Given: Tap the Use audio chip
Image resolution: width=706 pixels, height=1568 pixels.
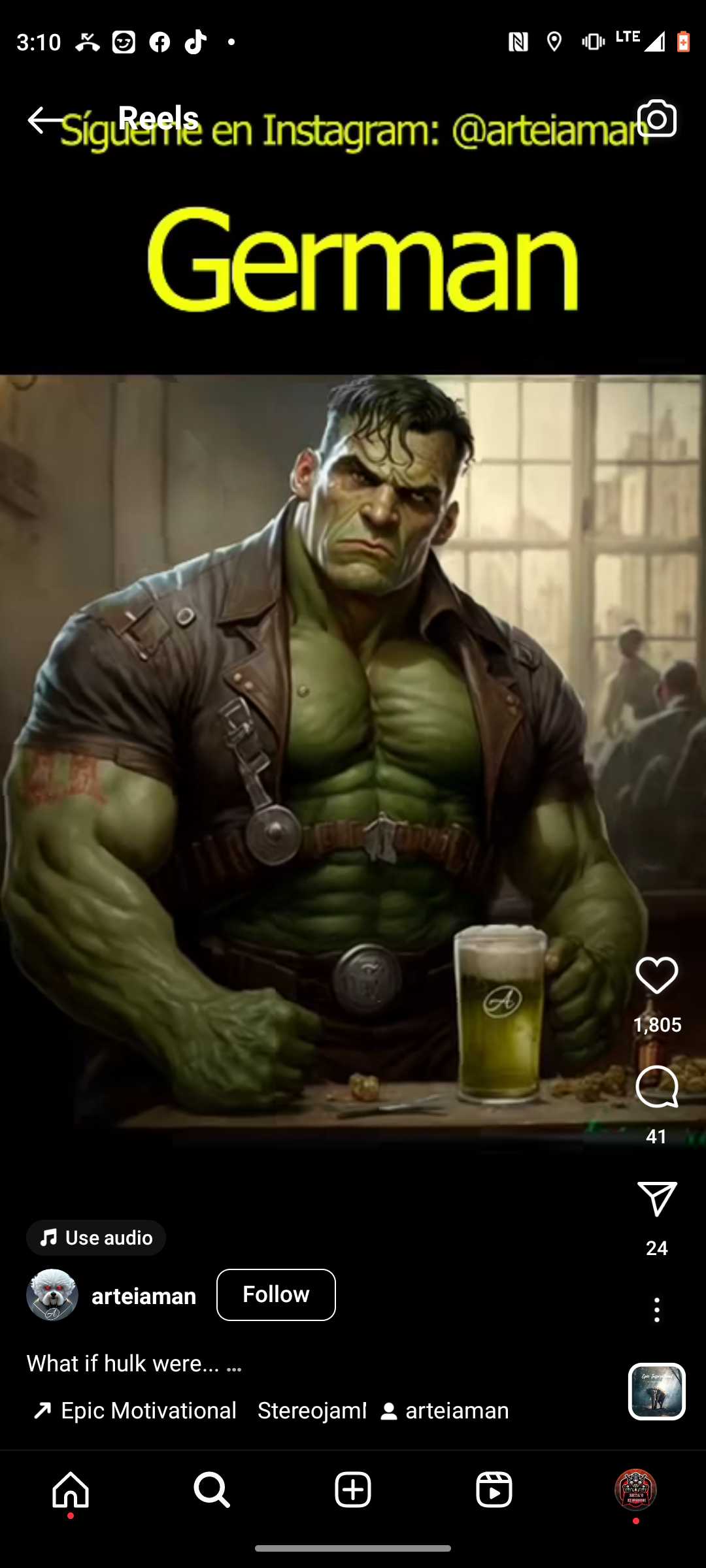Looking at the screenshot, I should pyautogui.click(x=96, y=1237).
